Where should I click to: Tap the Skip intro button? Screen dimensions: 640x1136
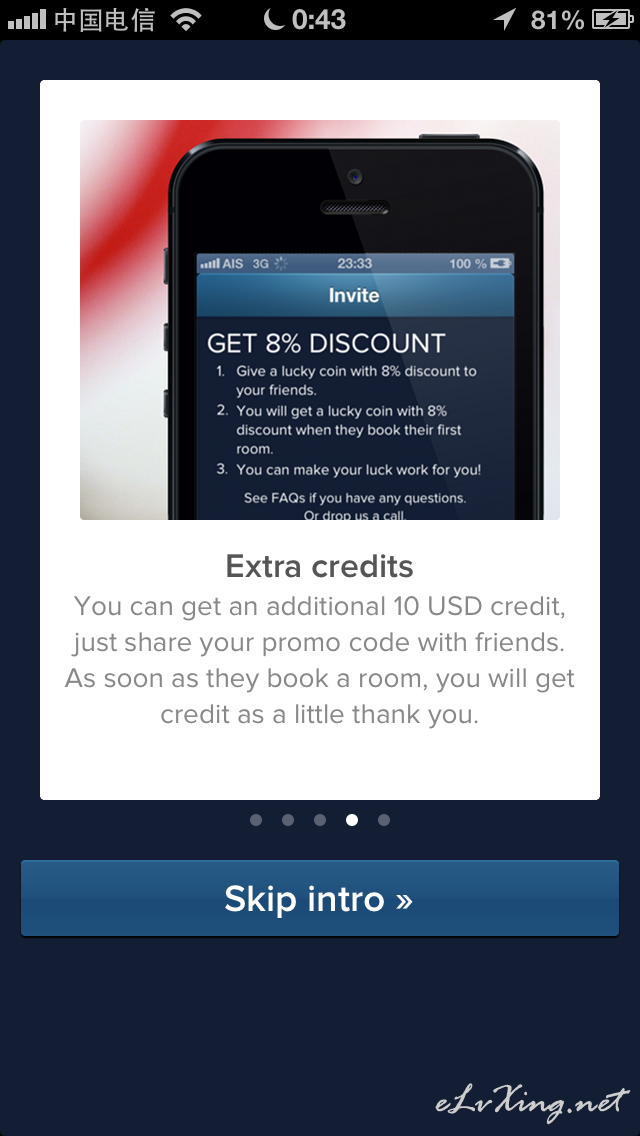(x=320, y=898)
